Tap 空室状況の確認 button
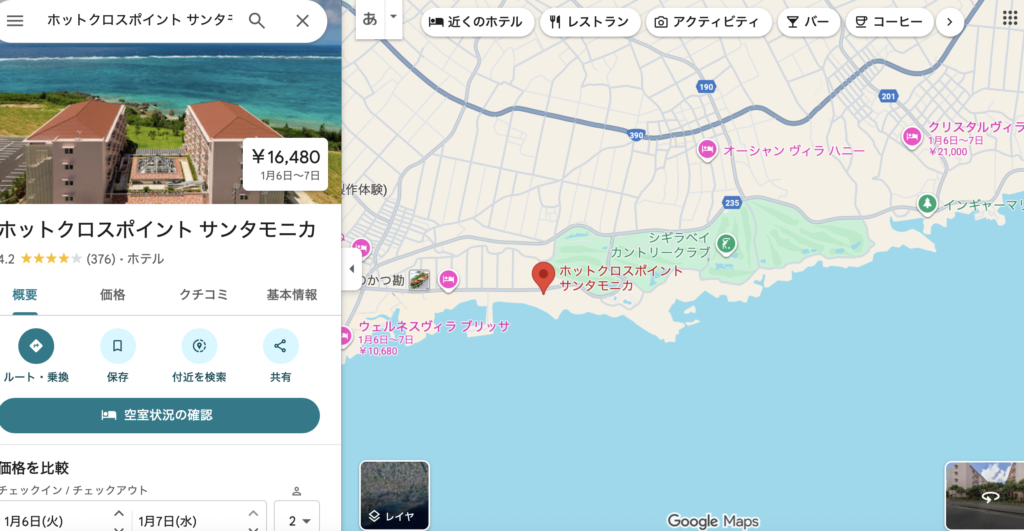This screenshot has width=1024, height=531. click(160, 415)
